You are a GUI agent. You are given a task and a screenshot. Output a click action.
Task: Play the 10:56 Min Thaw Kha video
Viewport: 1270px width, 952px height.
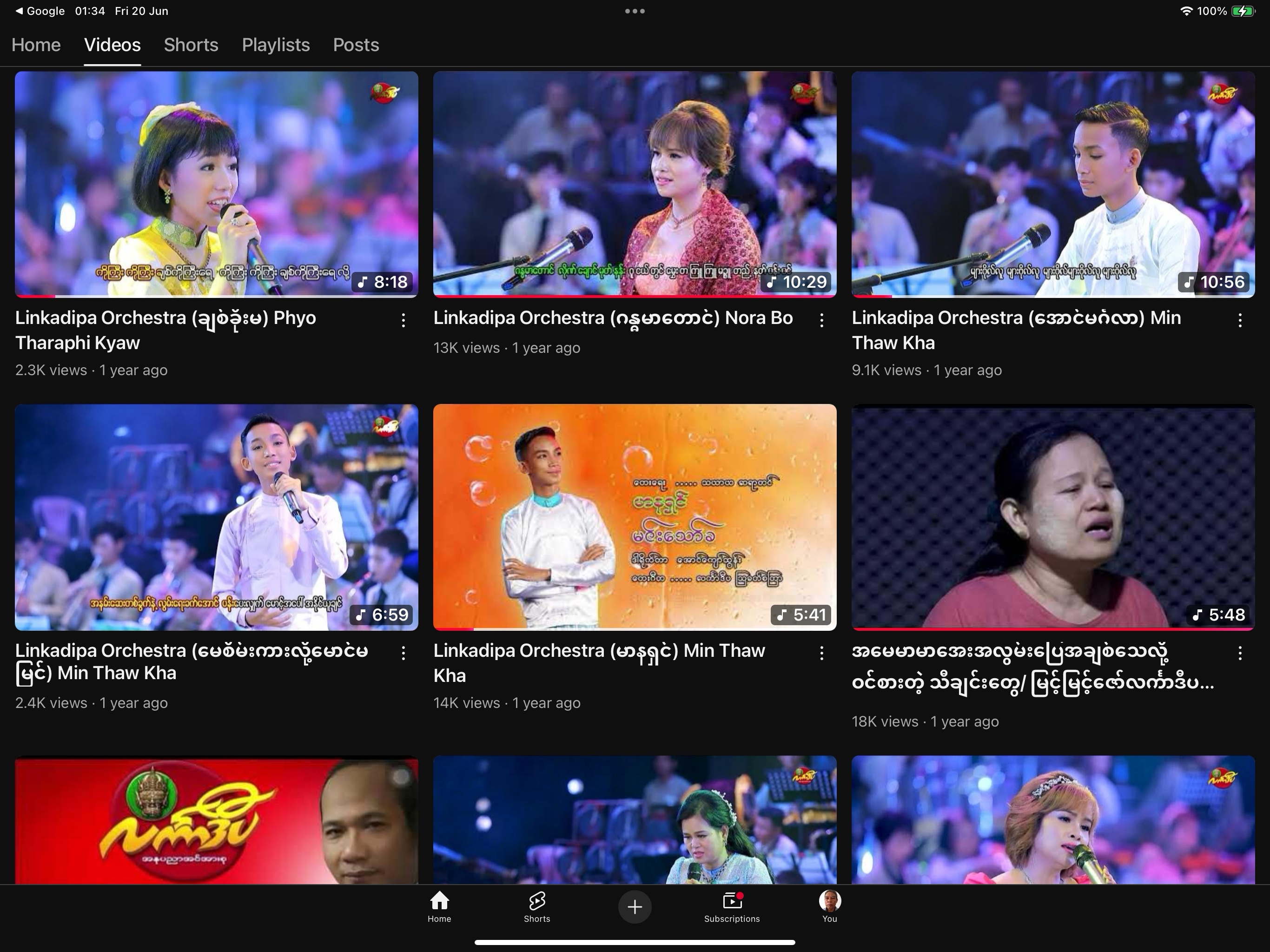coord(1053,184)
